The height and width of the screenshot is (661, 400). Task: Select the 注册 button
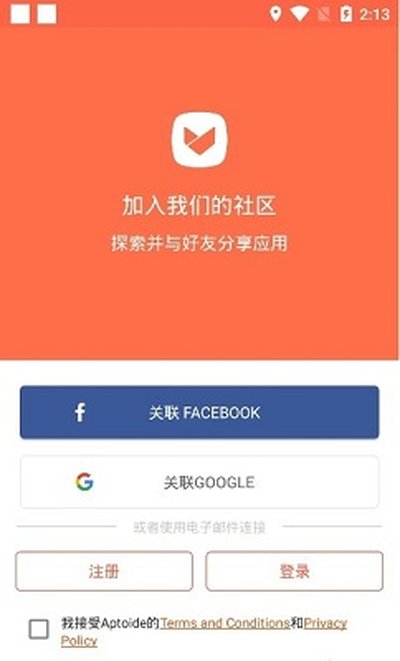(x=104, y=571)
